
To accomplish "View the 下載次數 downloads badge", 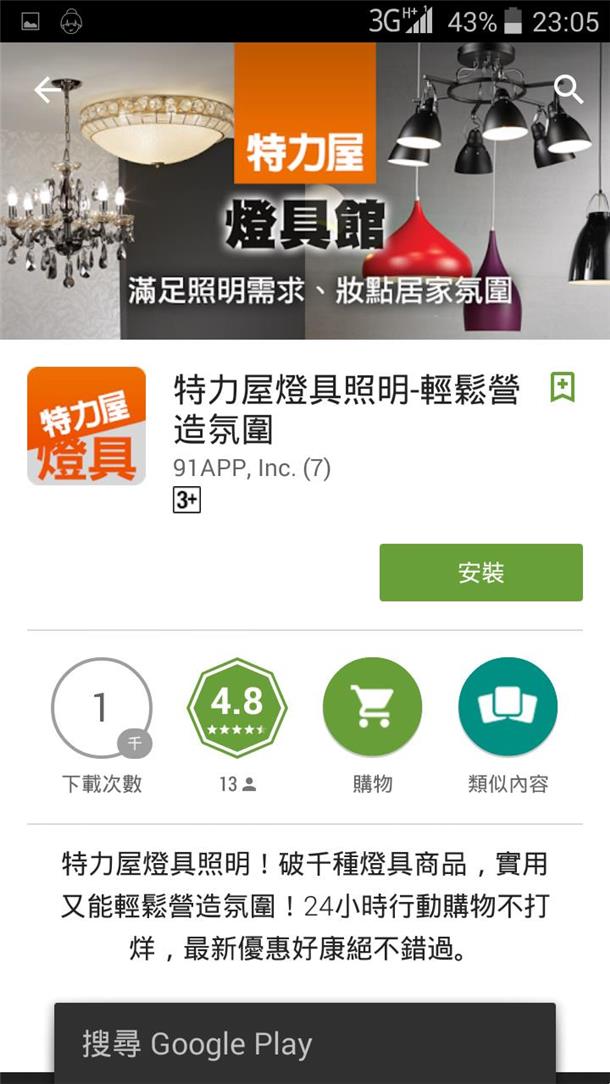I will (x=101, y=708).
